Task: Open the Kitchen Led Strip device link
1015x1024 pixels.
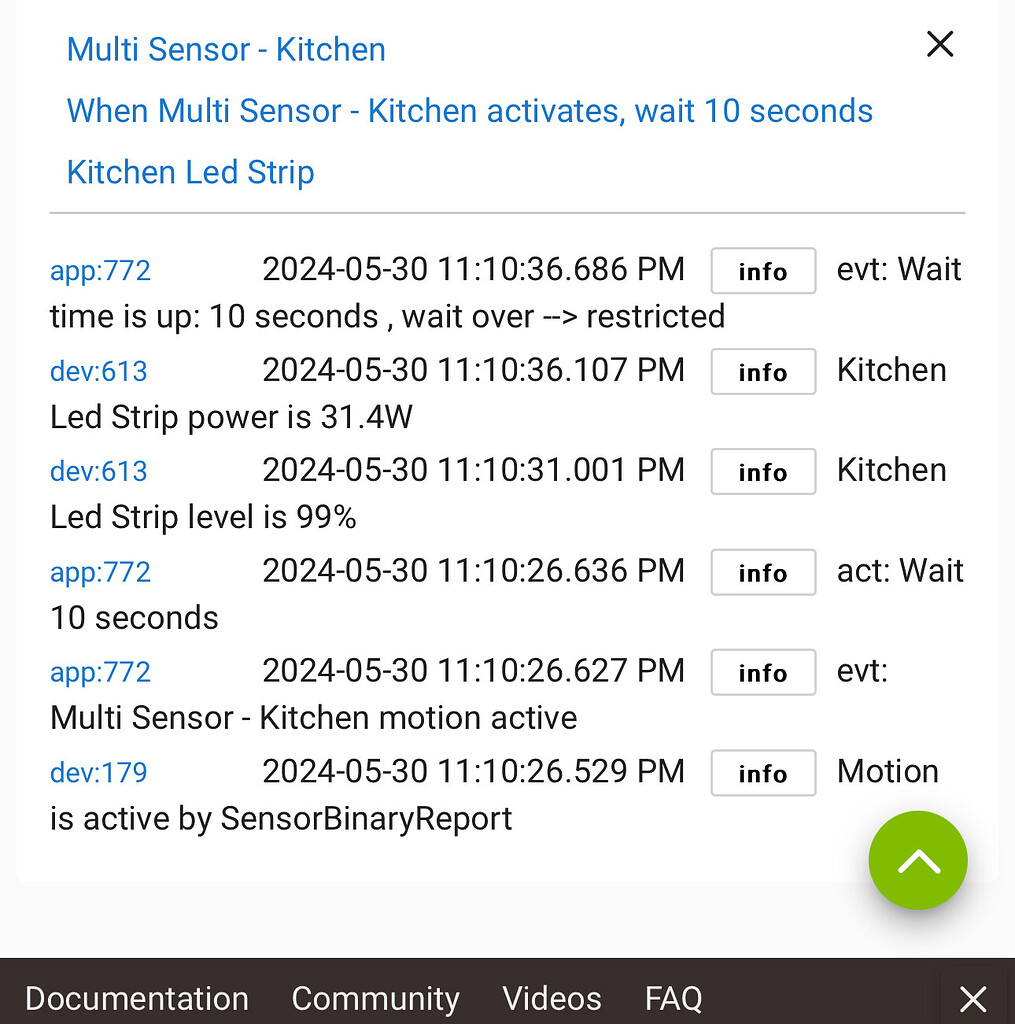Action: 189,171
